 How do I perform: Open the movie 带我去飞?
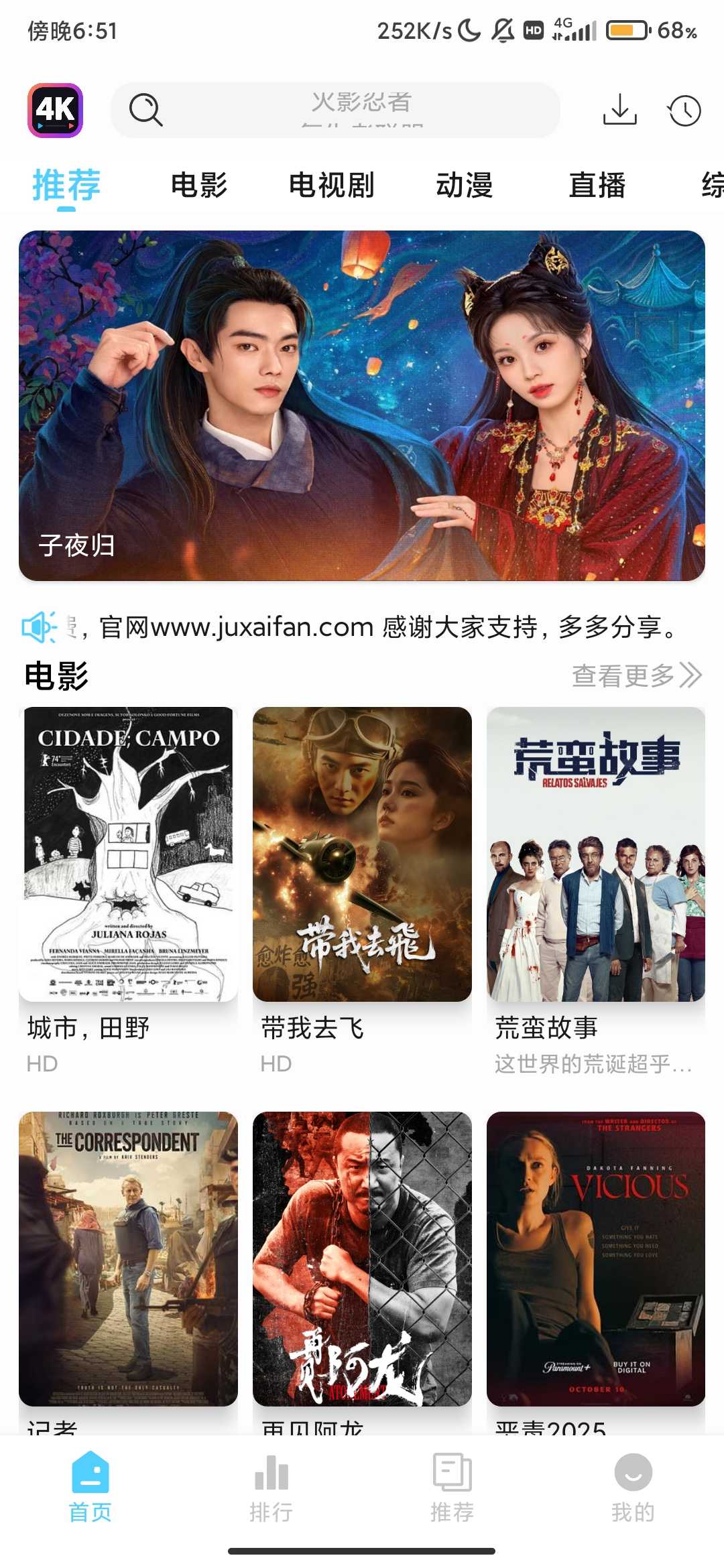point(362,854)
